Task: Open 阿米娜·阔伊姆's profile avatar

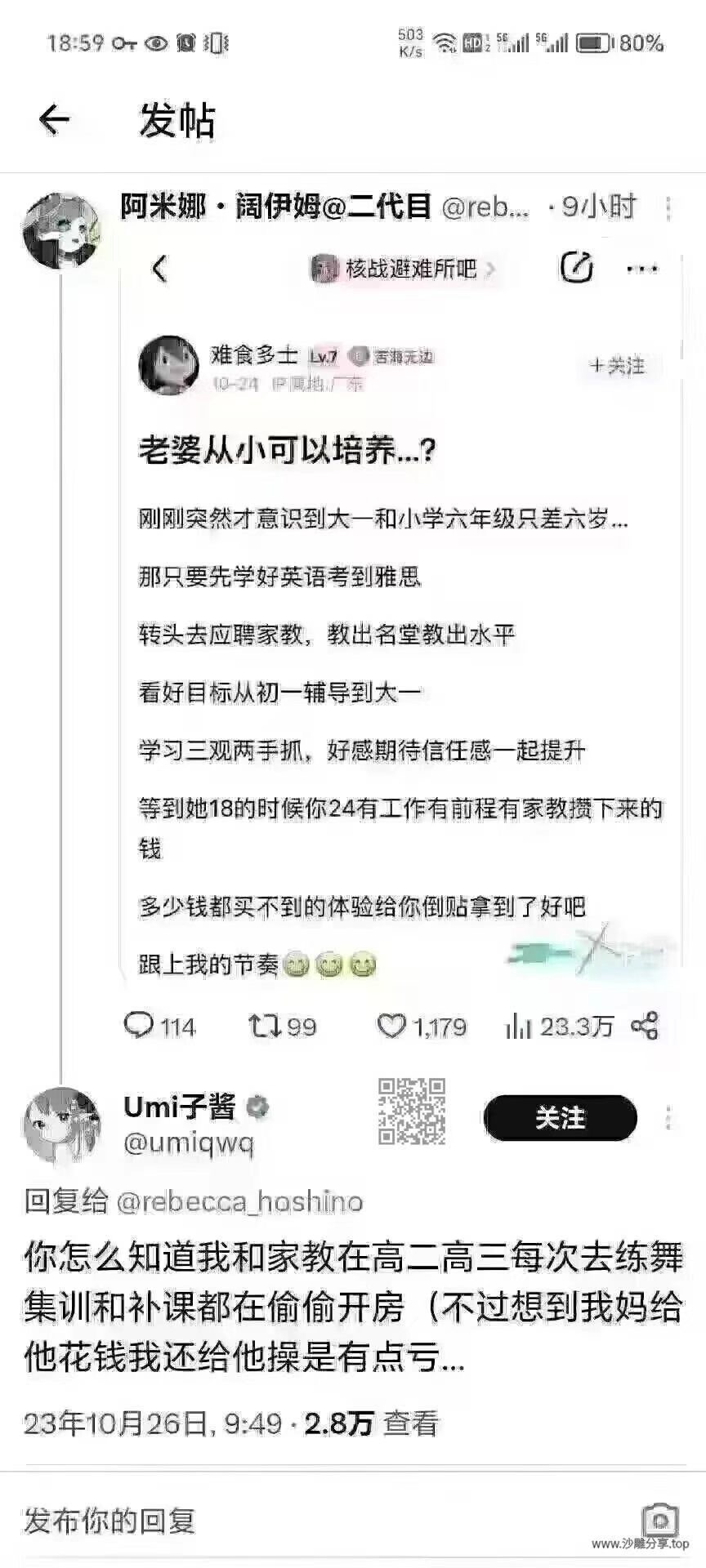Action: click(x=62, y=231)
